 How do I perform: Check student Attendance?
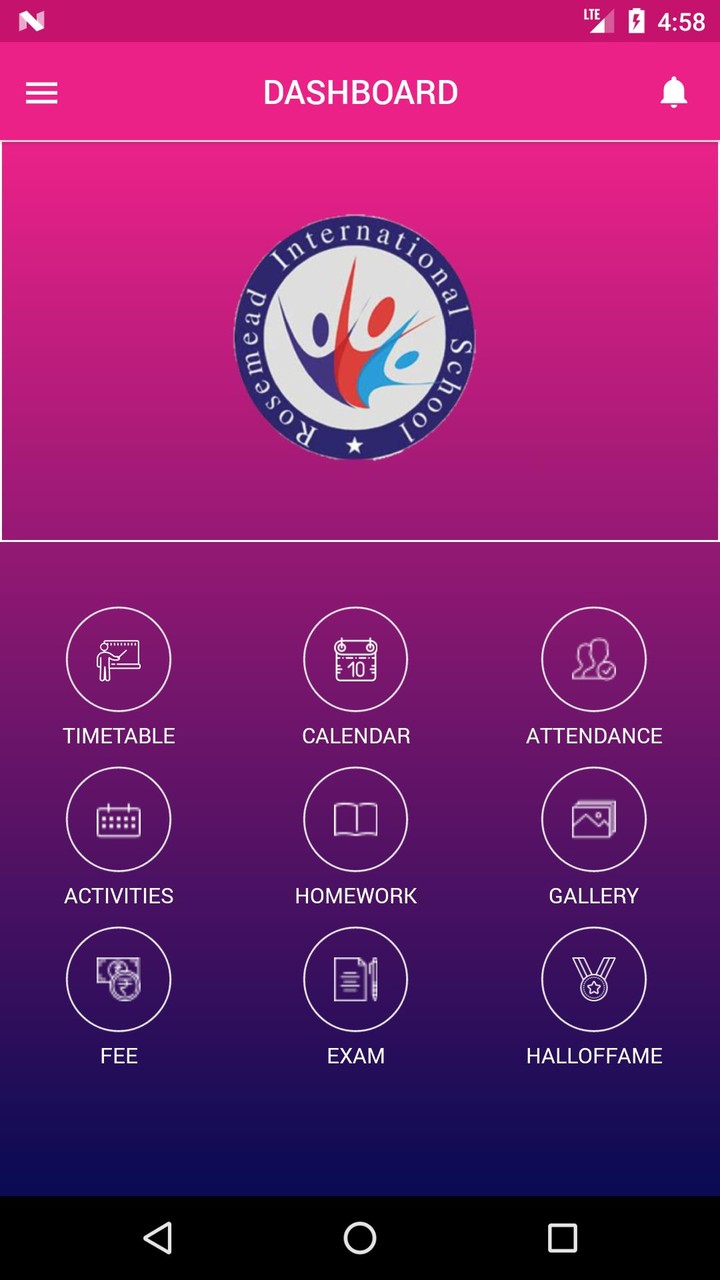pos(594,659)
